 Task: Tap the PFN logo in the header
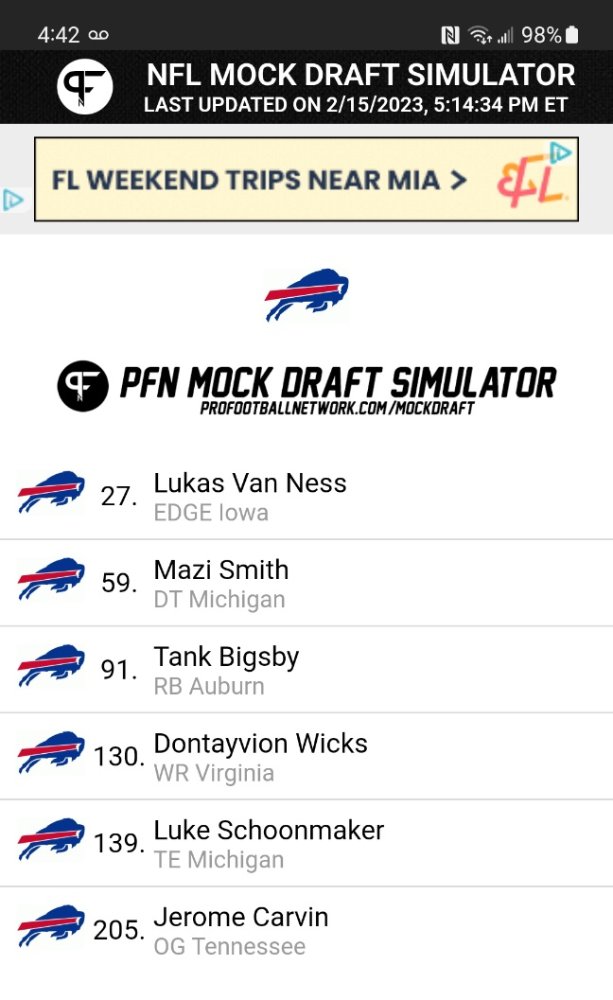point(85,86)
